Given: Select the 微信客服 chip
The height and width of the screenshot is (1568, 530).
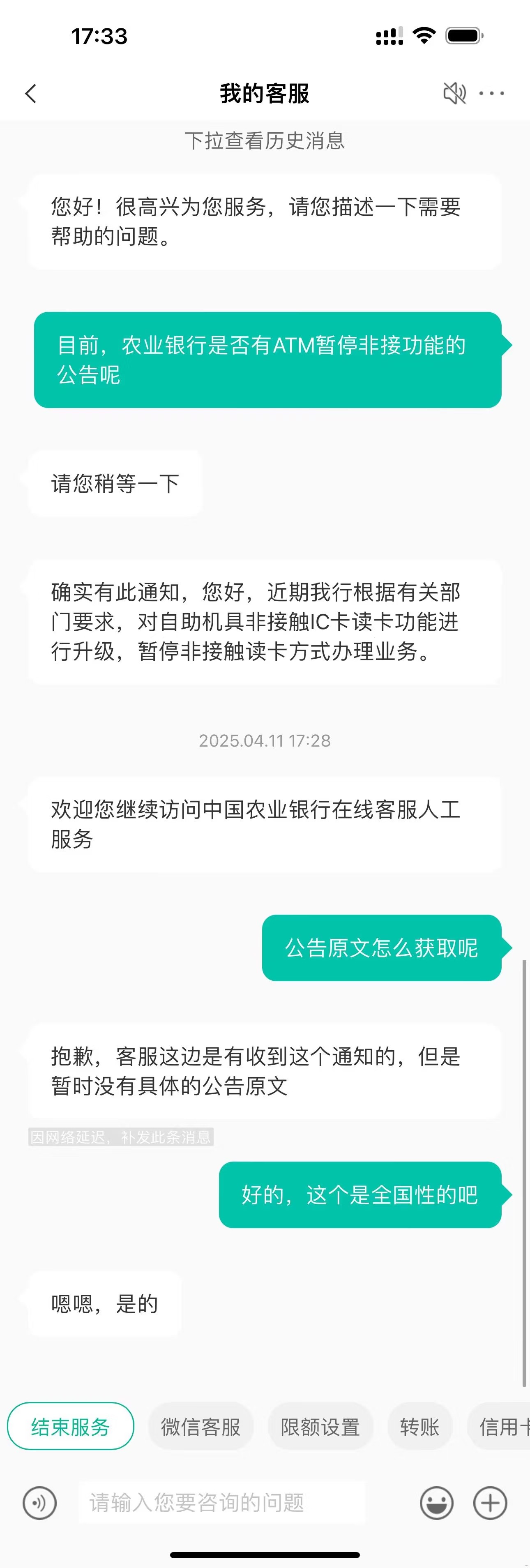Looking at the screenshot, I should (x=200, y=1427).
